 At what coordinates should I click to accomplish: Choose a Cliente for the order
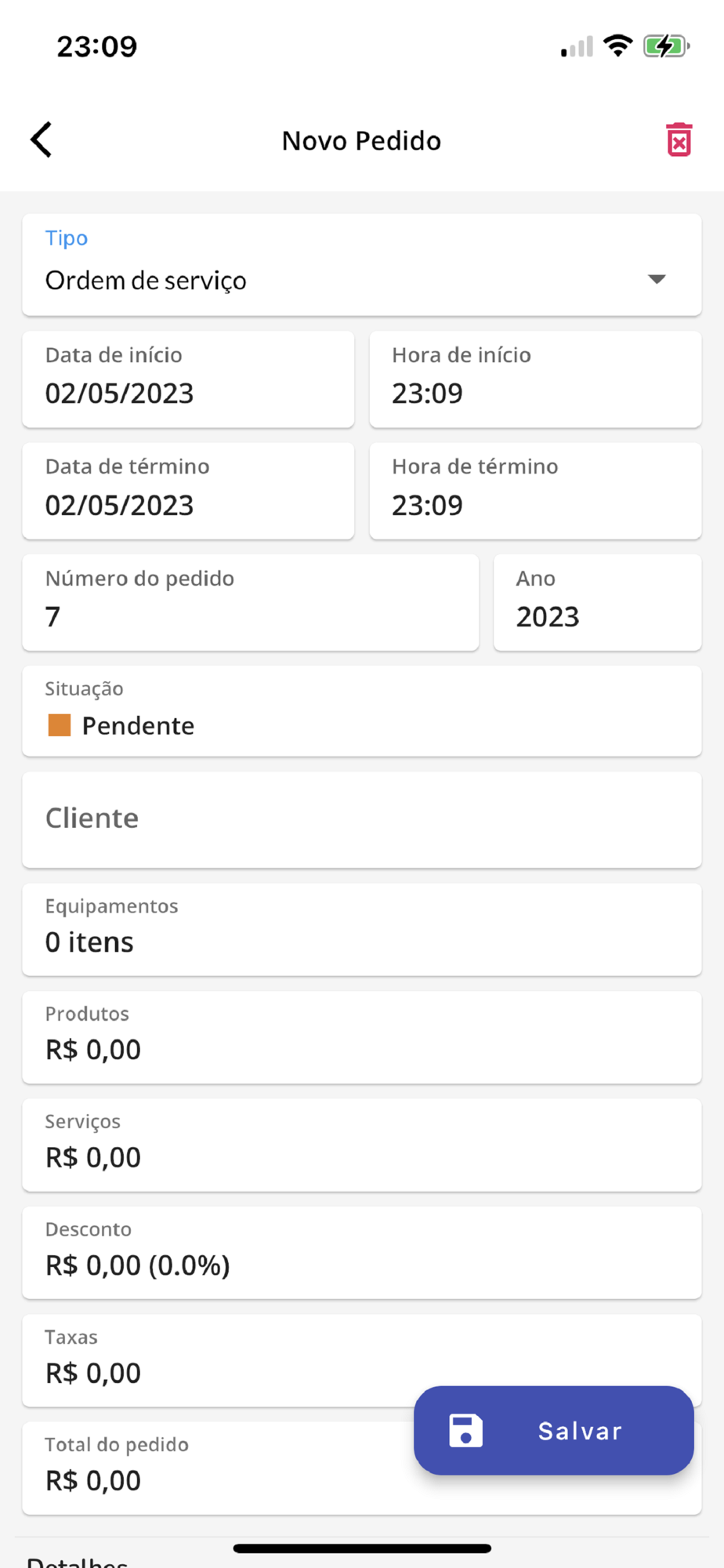(361, 820)
